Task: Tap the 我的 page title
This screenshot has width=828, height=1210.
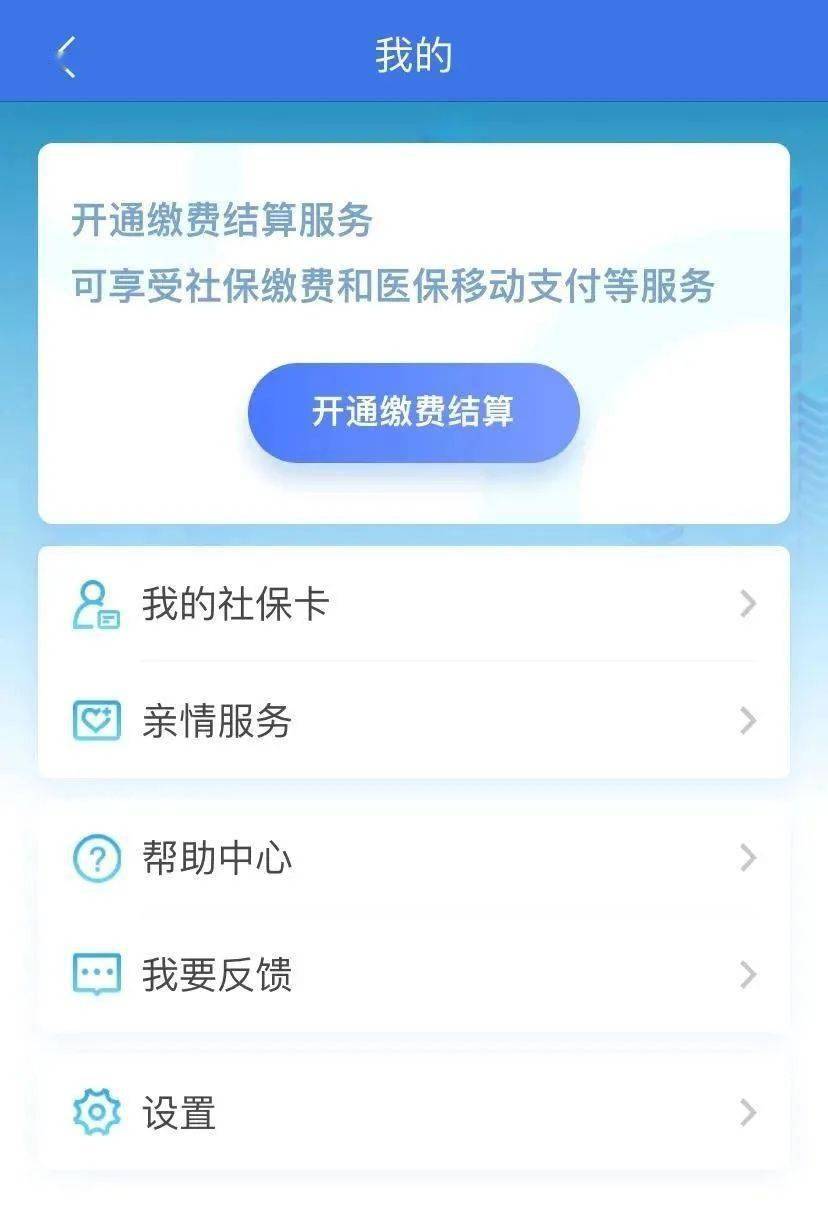Action: coord(413,55)
